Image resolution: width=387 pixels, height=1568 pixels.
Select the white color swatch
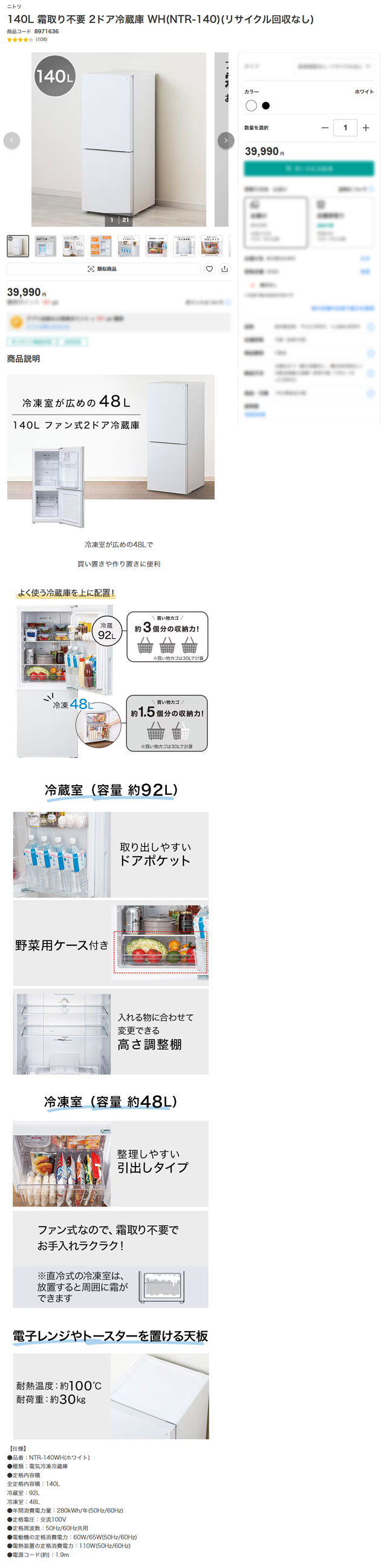(x=251, y=106)
